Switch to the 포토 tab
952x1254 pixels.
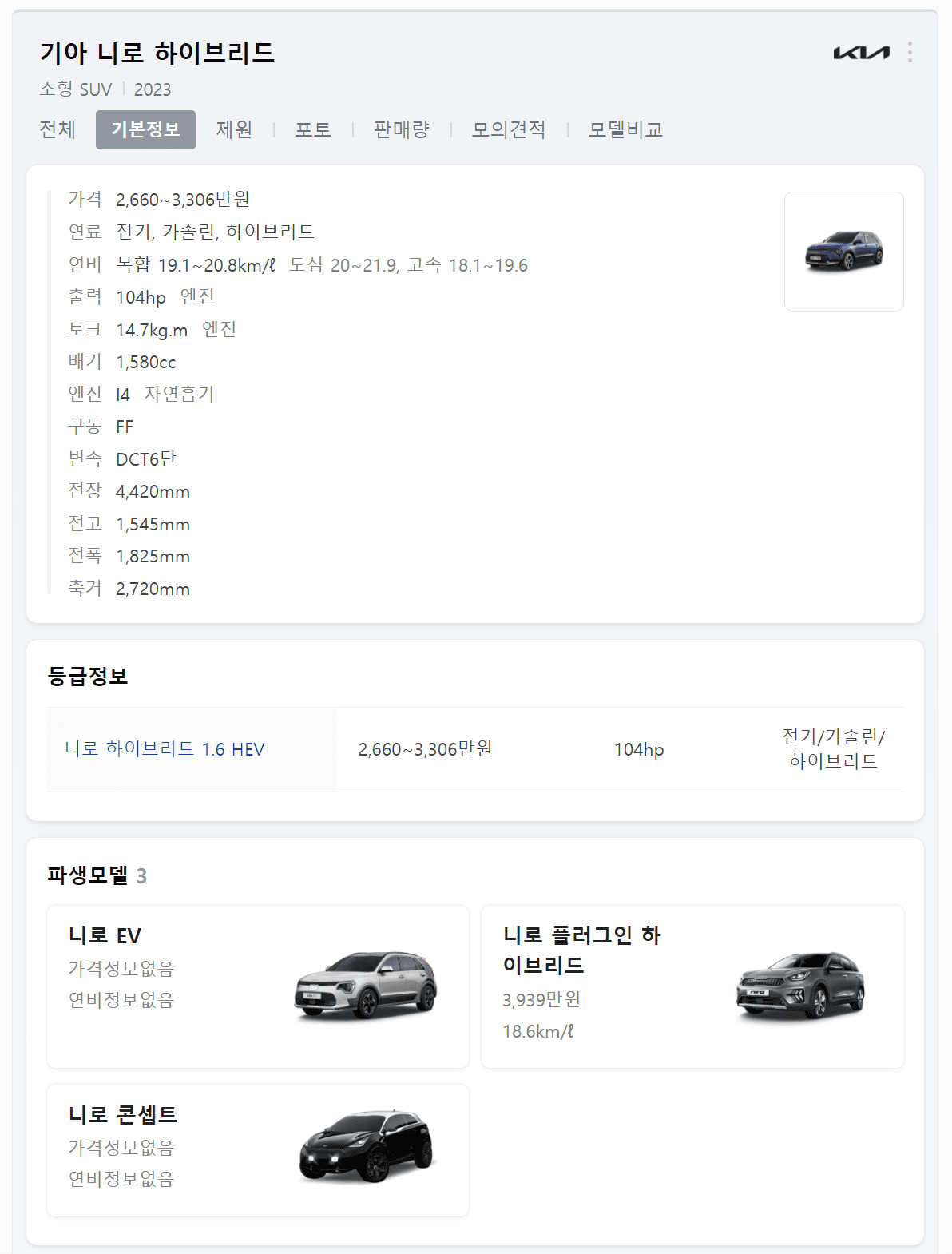coord(314,129)
